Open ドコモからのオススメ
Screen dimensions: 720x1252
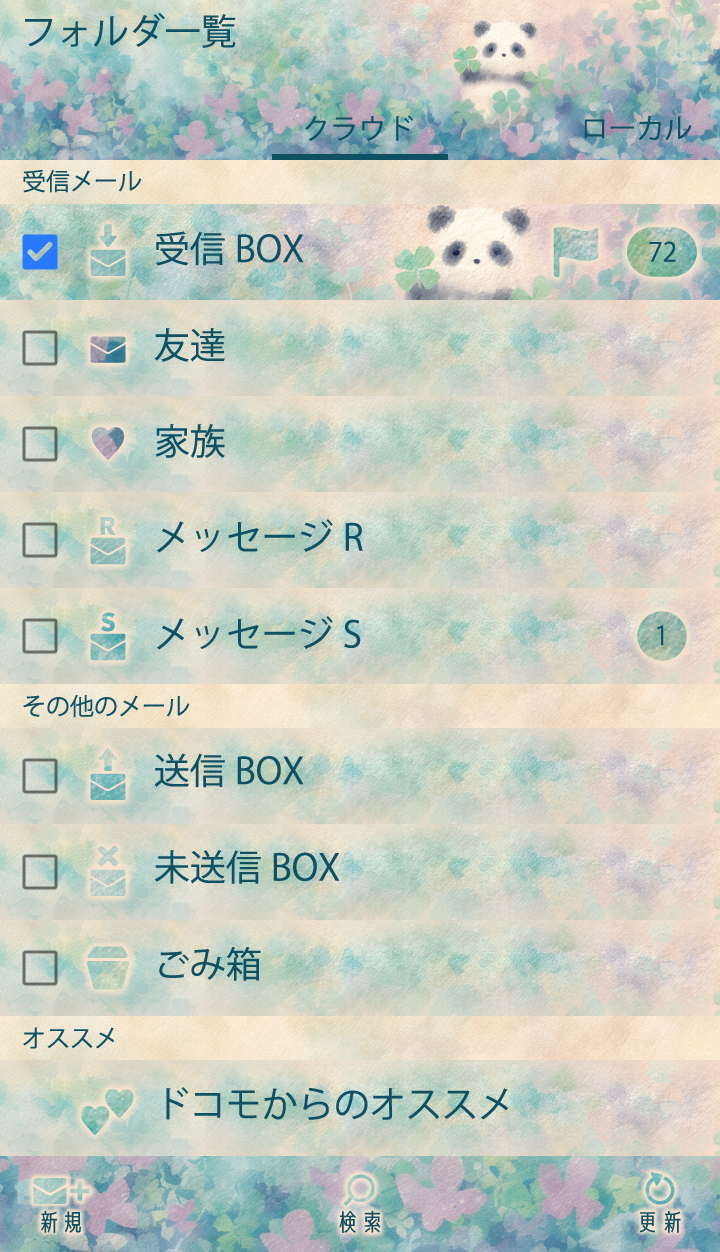click(334, 1105)
